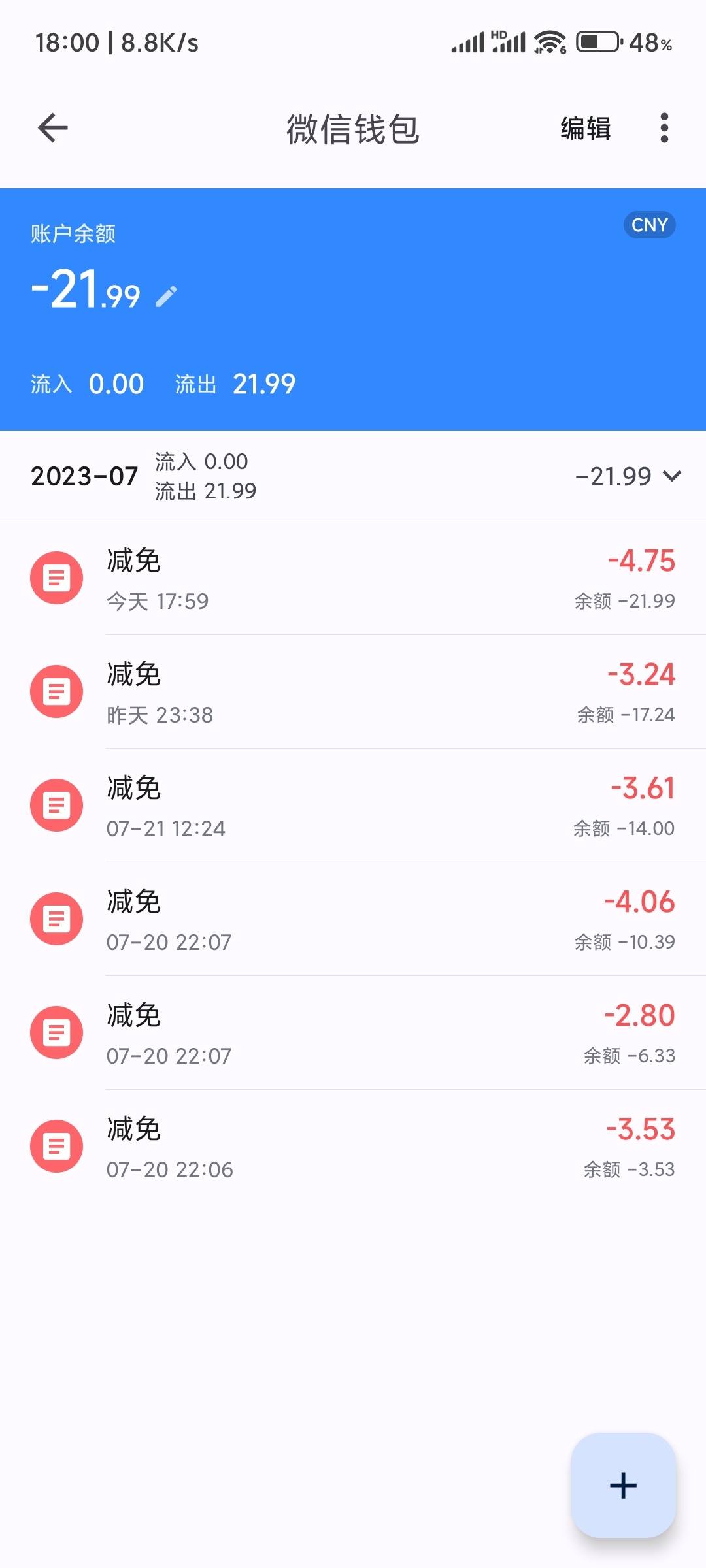The height and width of the screenshot is (1568, 706).
Task: Open the three-dot overflow menu
Action: pos(664,128)
